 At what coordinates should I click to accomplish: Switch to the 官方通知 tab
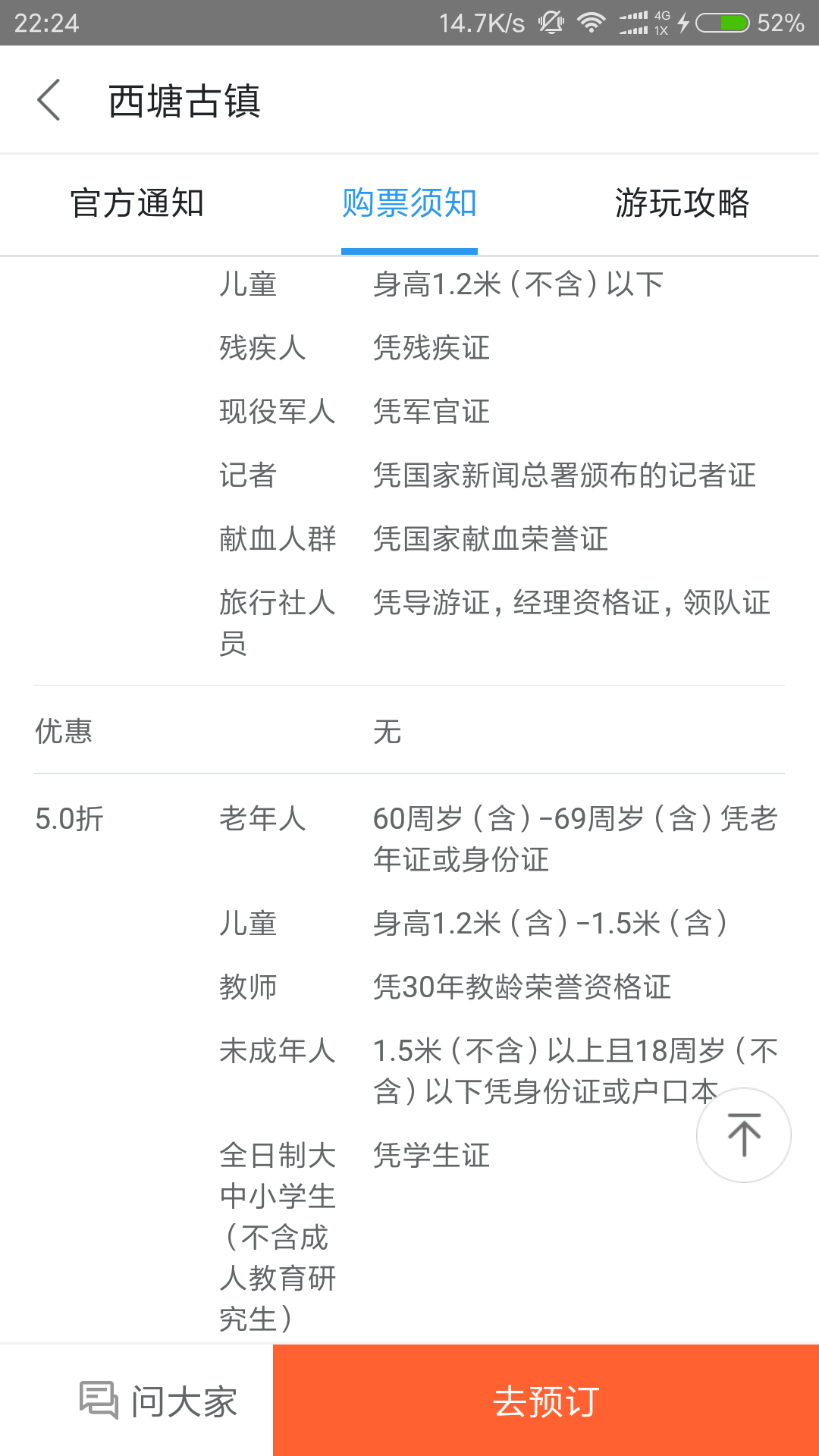(136, 203)
